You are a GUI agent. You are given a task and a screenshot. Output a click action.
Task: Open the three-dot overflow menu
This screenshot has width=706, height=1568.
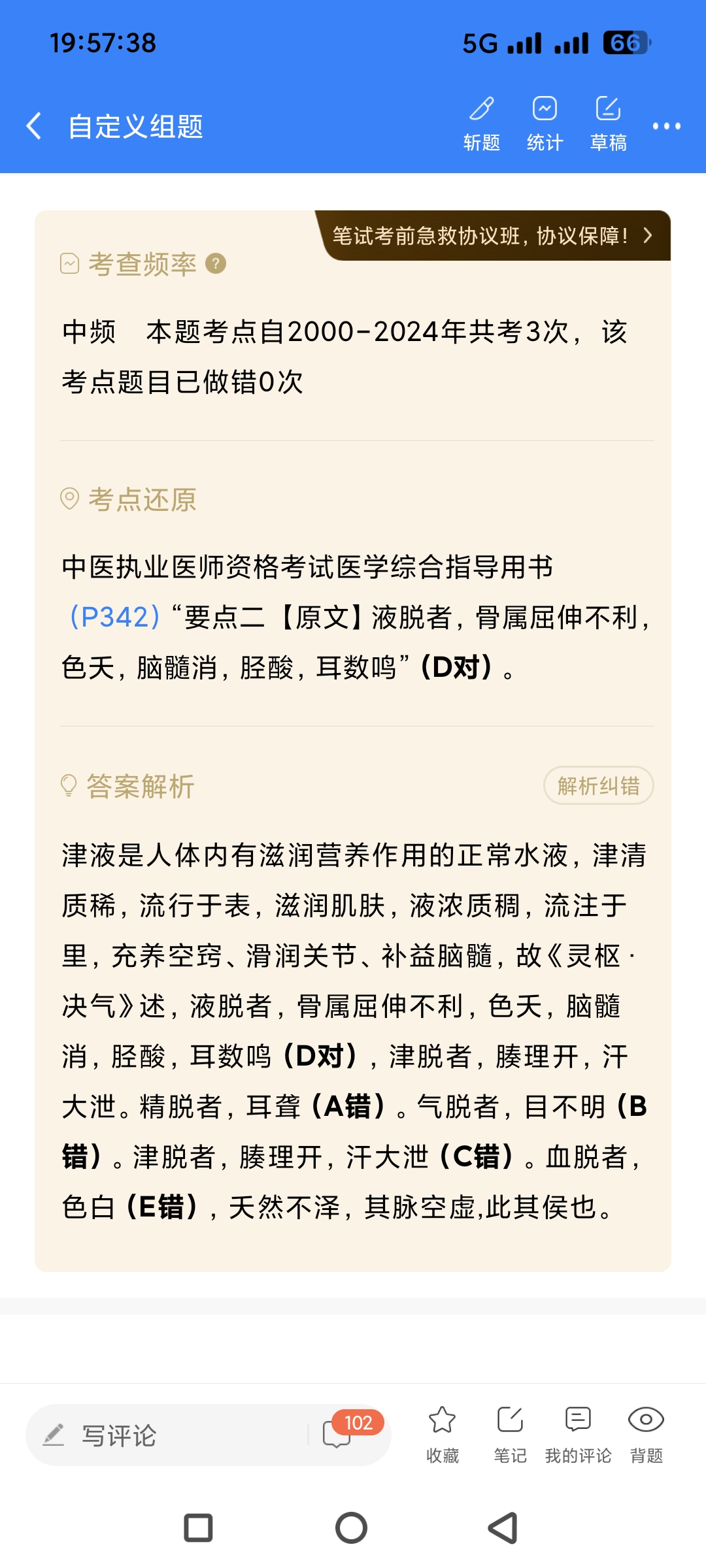[666, 126]
